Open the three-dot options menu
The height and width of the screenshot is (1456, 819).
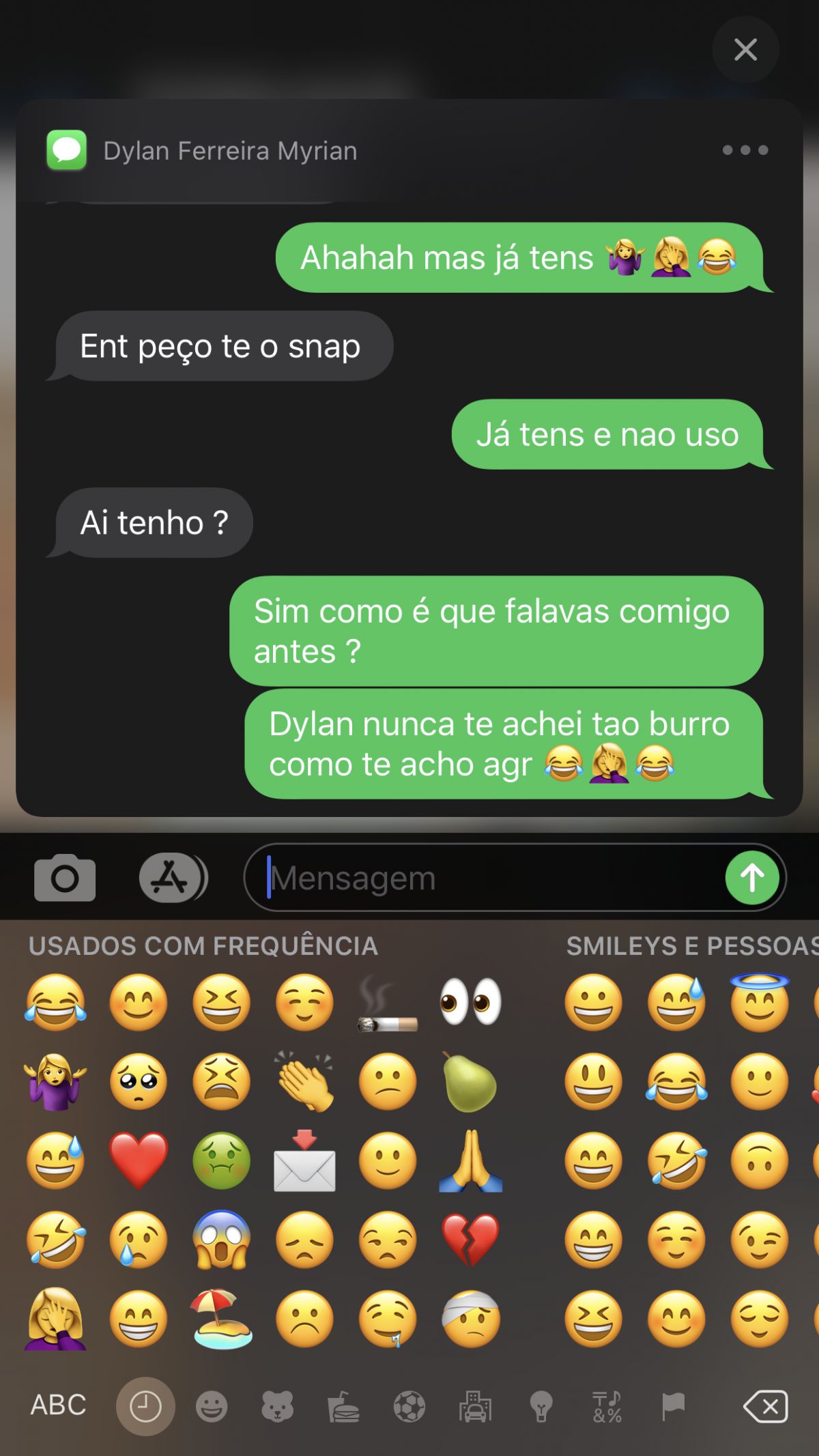point(745,150)
